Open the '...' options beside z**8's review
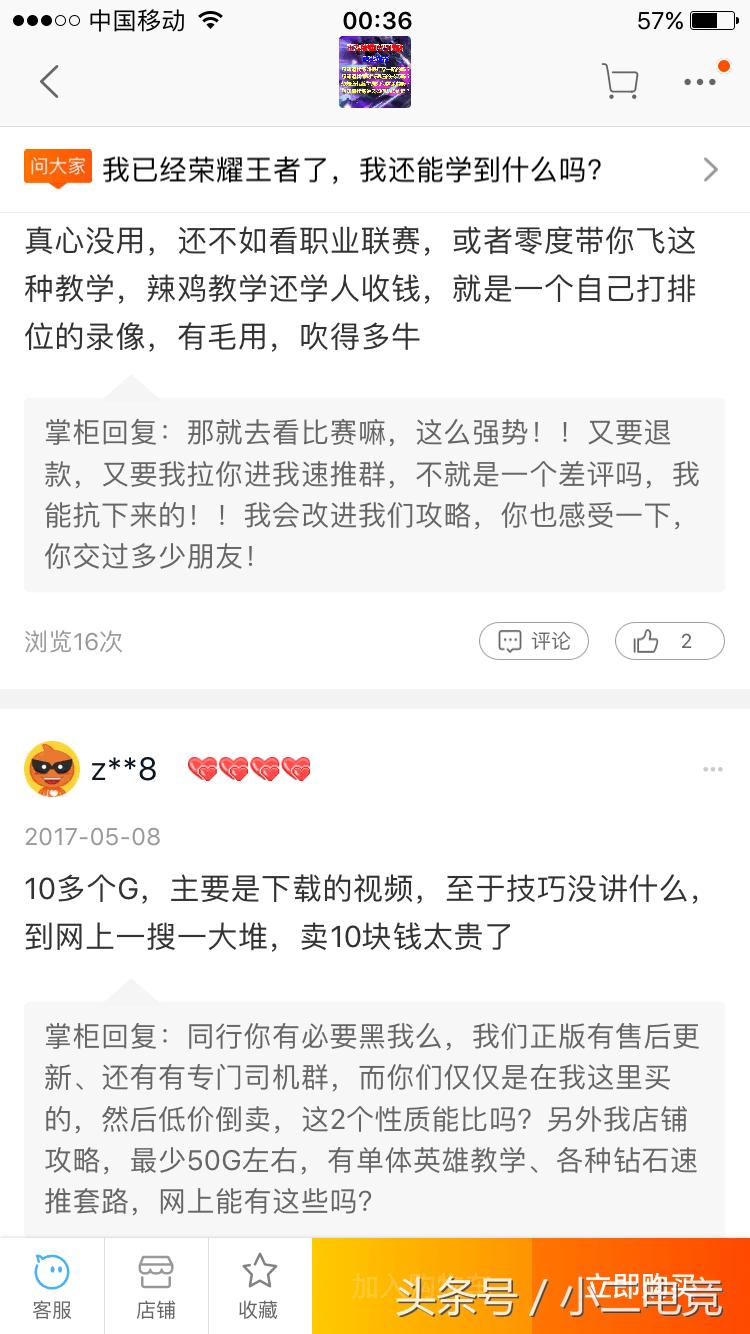The image size is (750, 1334). pyautogui.click(x=712, y=768)
